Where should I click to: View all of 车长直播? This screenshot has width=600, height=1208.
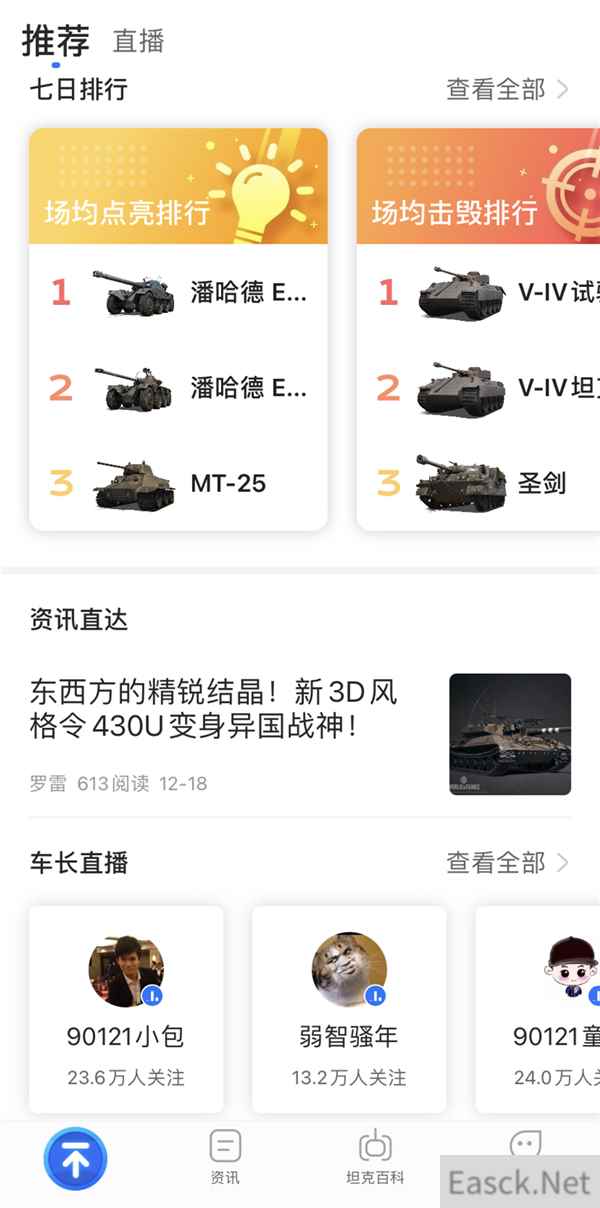(x=507, y=862)
